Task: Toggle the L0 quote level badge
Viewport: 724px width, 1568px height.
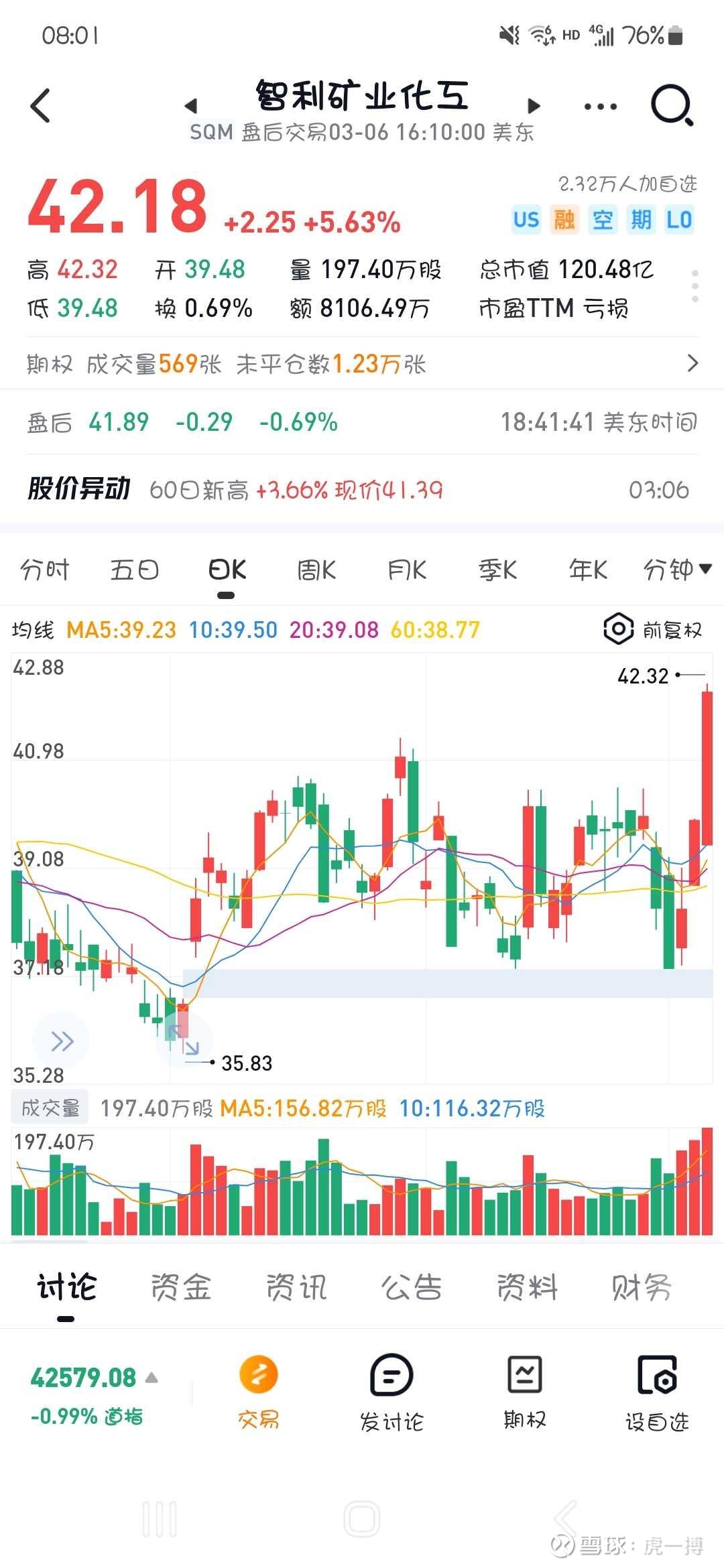Action: coord(679,220)
